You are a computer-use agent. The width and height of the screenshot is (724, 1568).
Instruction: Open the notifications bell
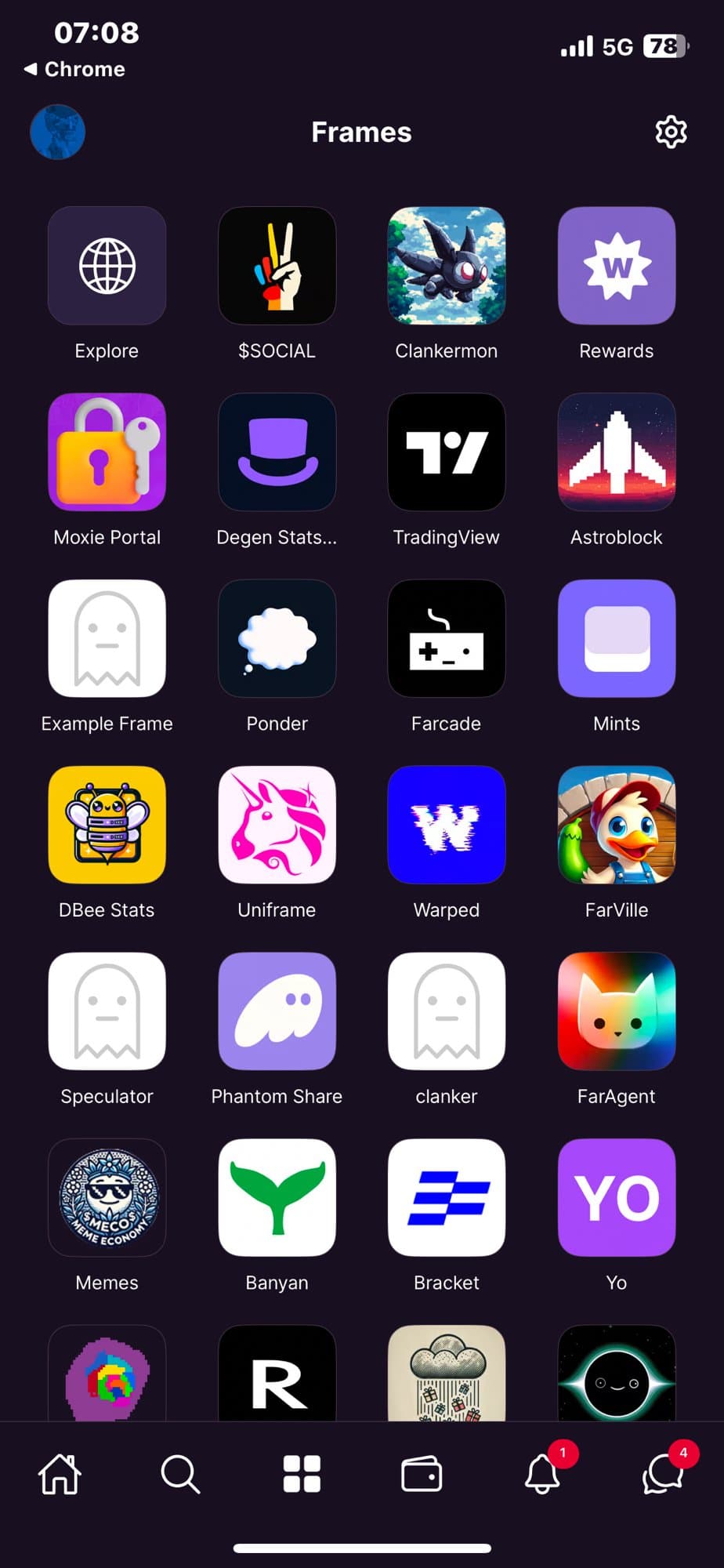[542, 1474]
